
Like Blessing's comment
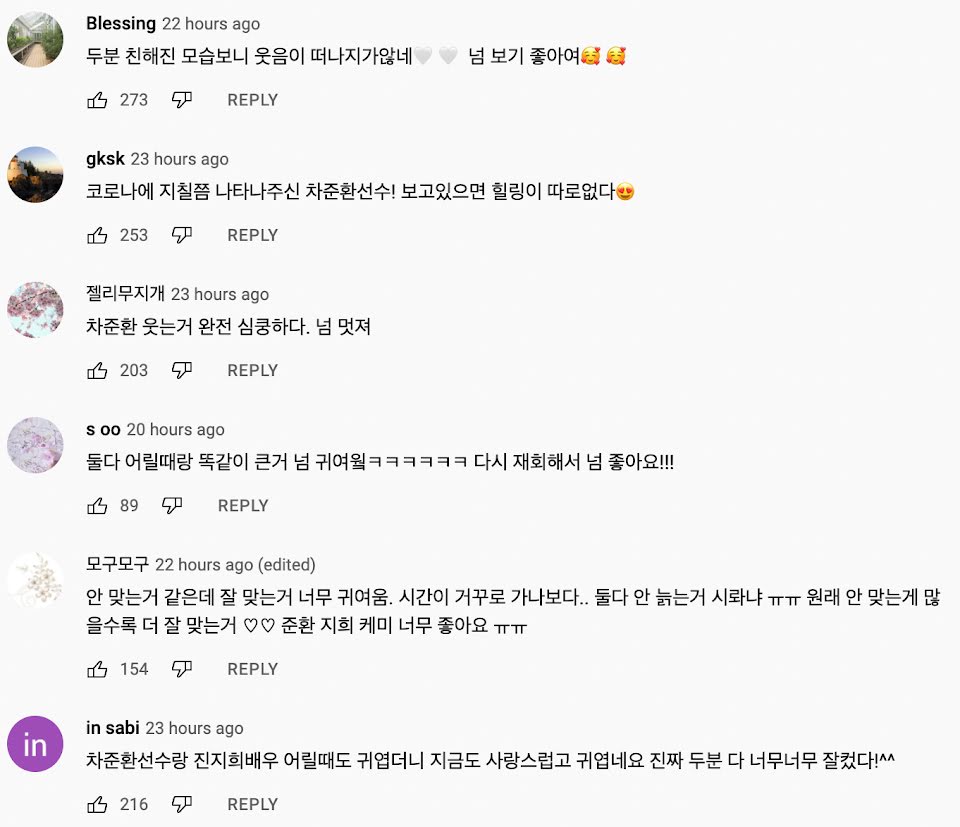pyautogui.click(x=97, y=100)
